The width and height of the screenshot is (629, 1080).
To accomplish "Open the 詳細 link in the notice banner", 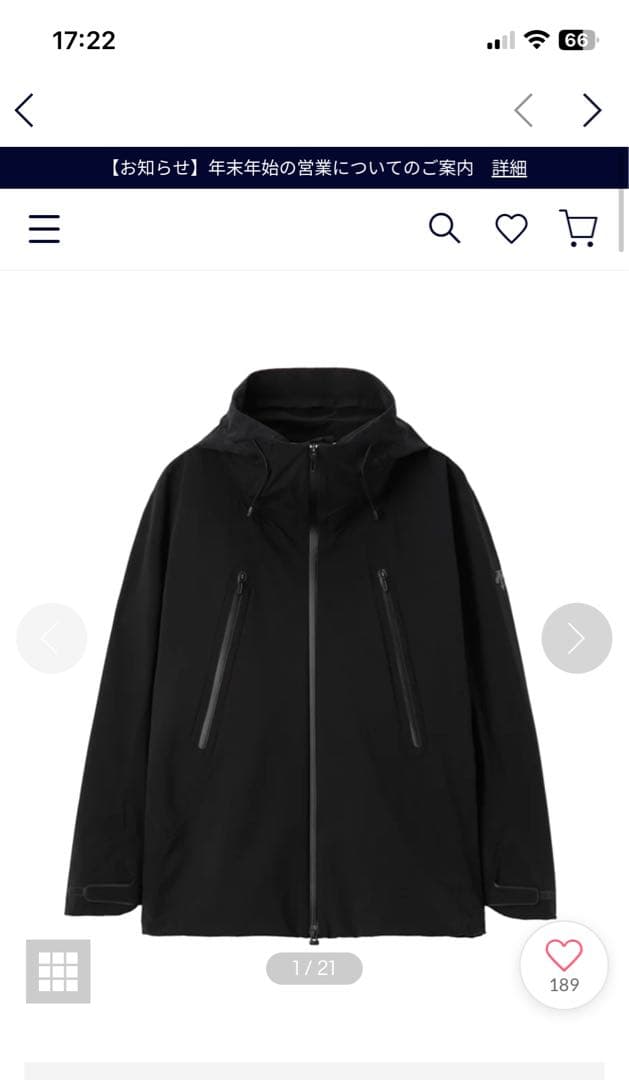I will [x=509, y=168].
